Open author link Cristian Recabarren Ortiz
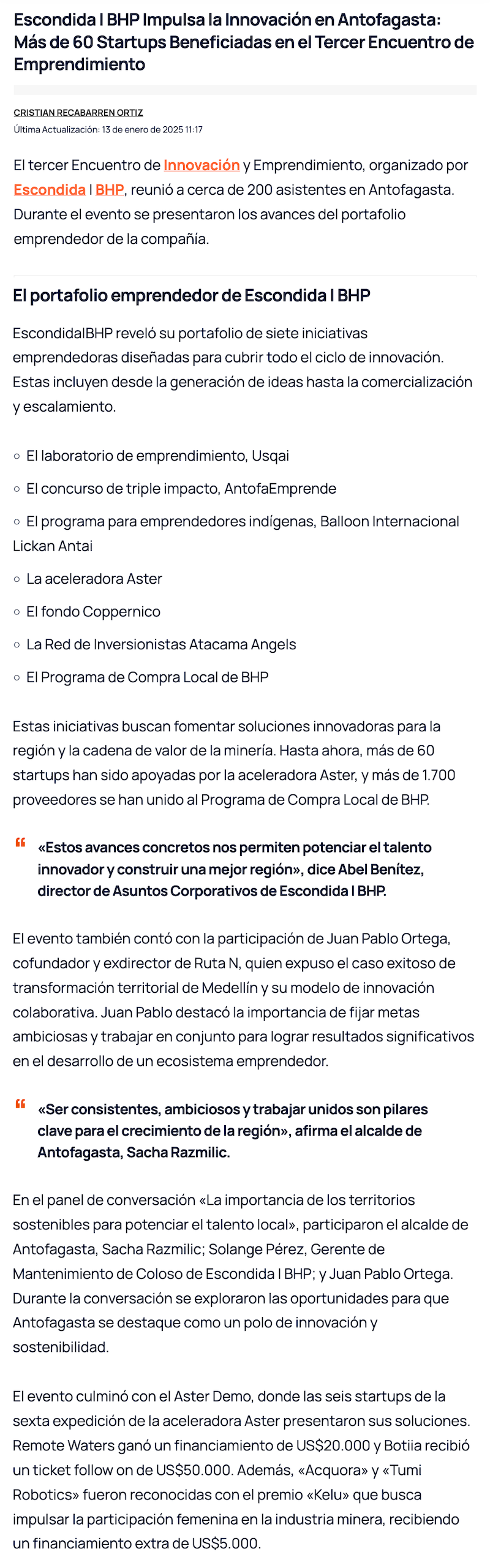Image resolution: width=490 pixels, height=1568 pixels. tap(78, 113)
